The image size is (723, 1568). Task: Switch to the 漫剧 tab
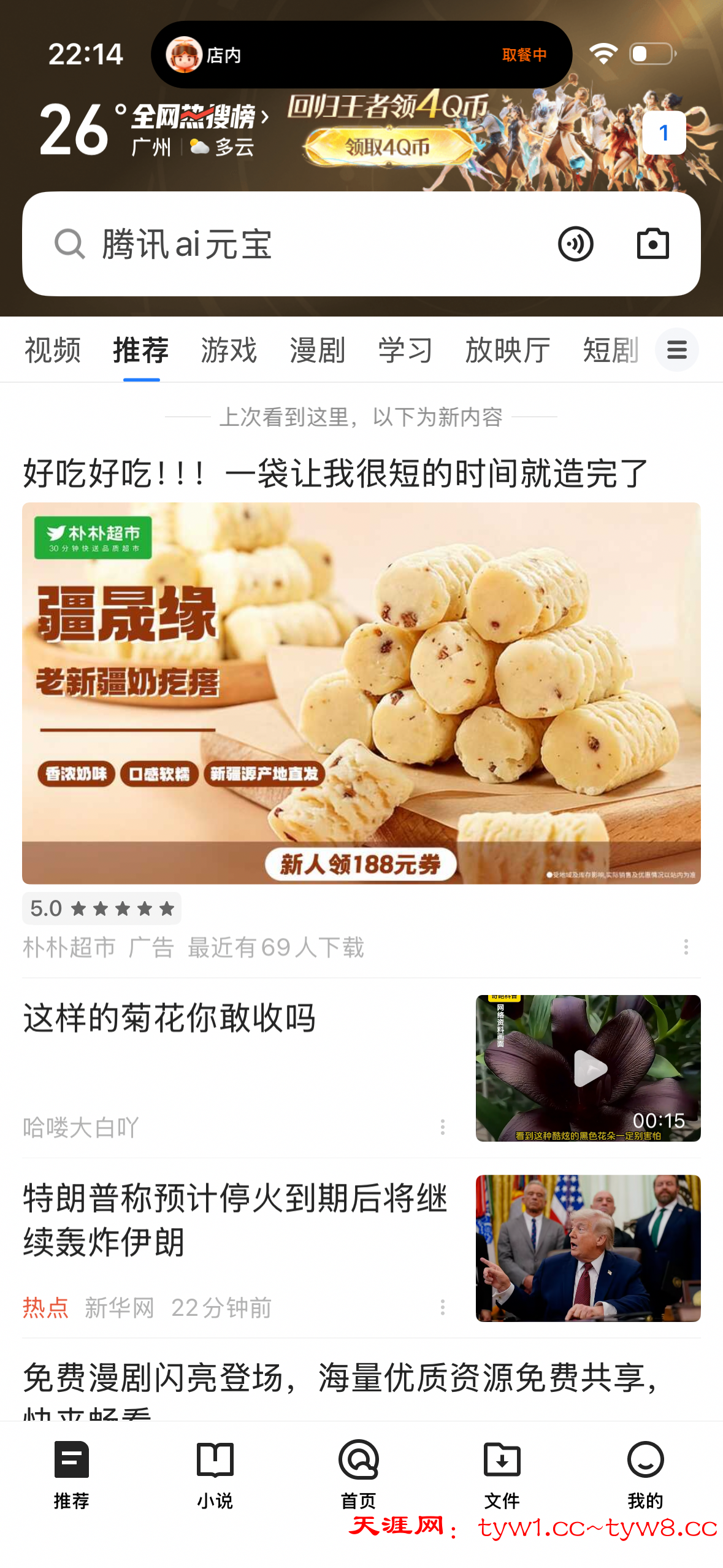(x=317, y=350)
